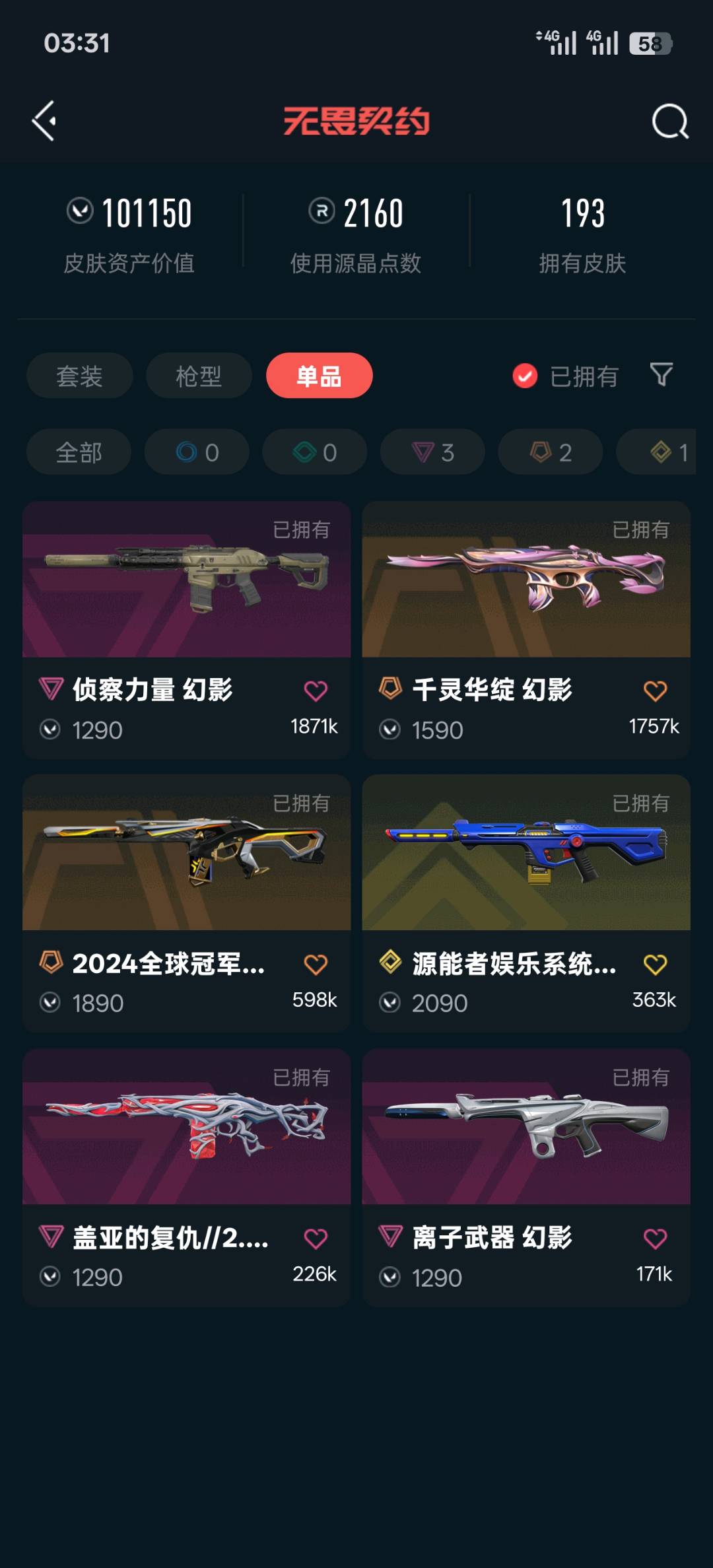The height and width of the screenshot is (1568, 713).
Task: Filter by the pink triangle tier chip showing 3
Action: (432, 452)
